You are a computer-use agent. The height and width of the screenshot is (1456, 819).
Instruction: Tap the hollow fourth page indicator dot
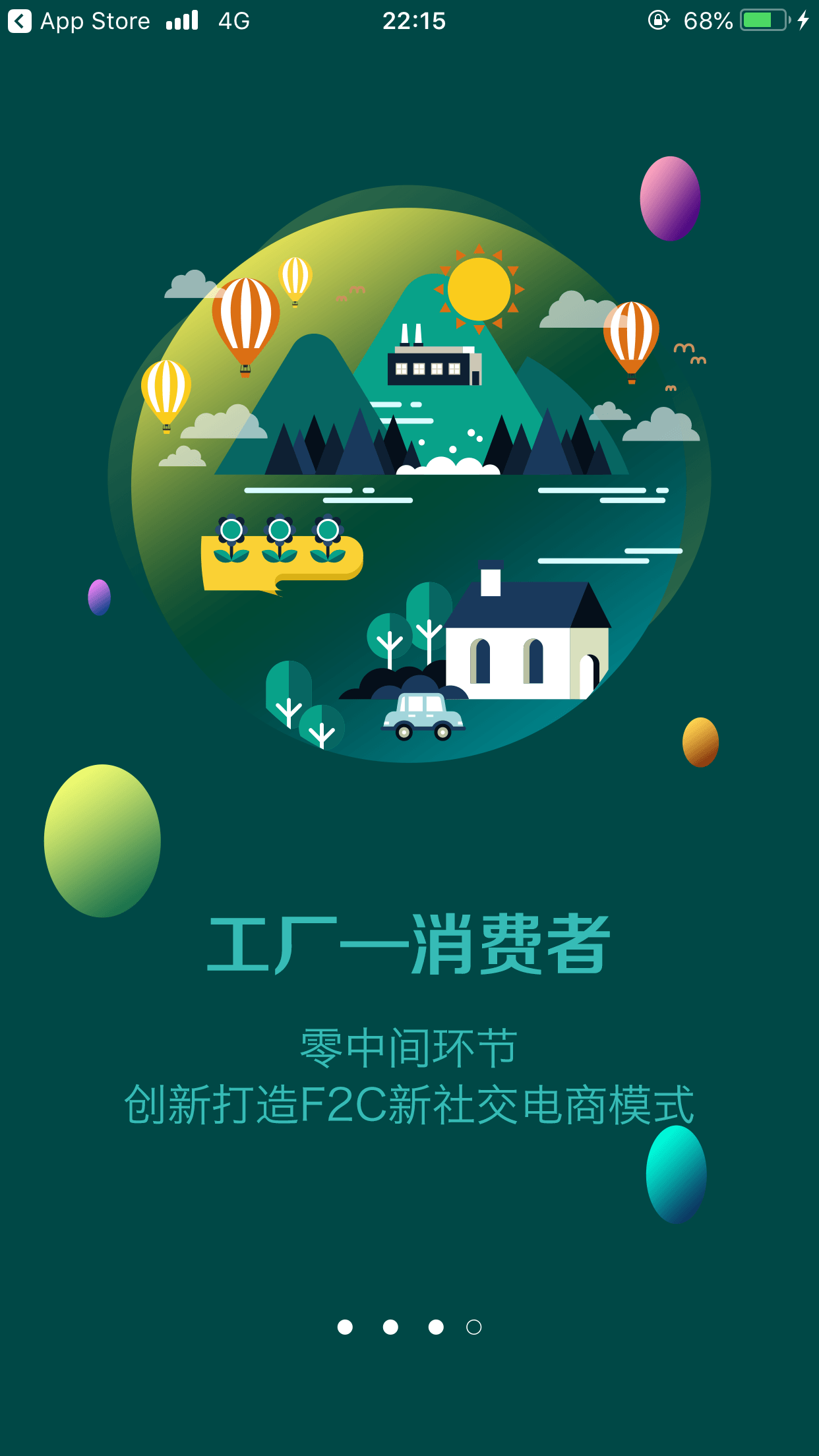tap(473, 1327)
